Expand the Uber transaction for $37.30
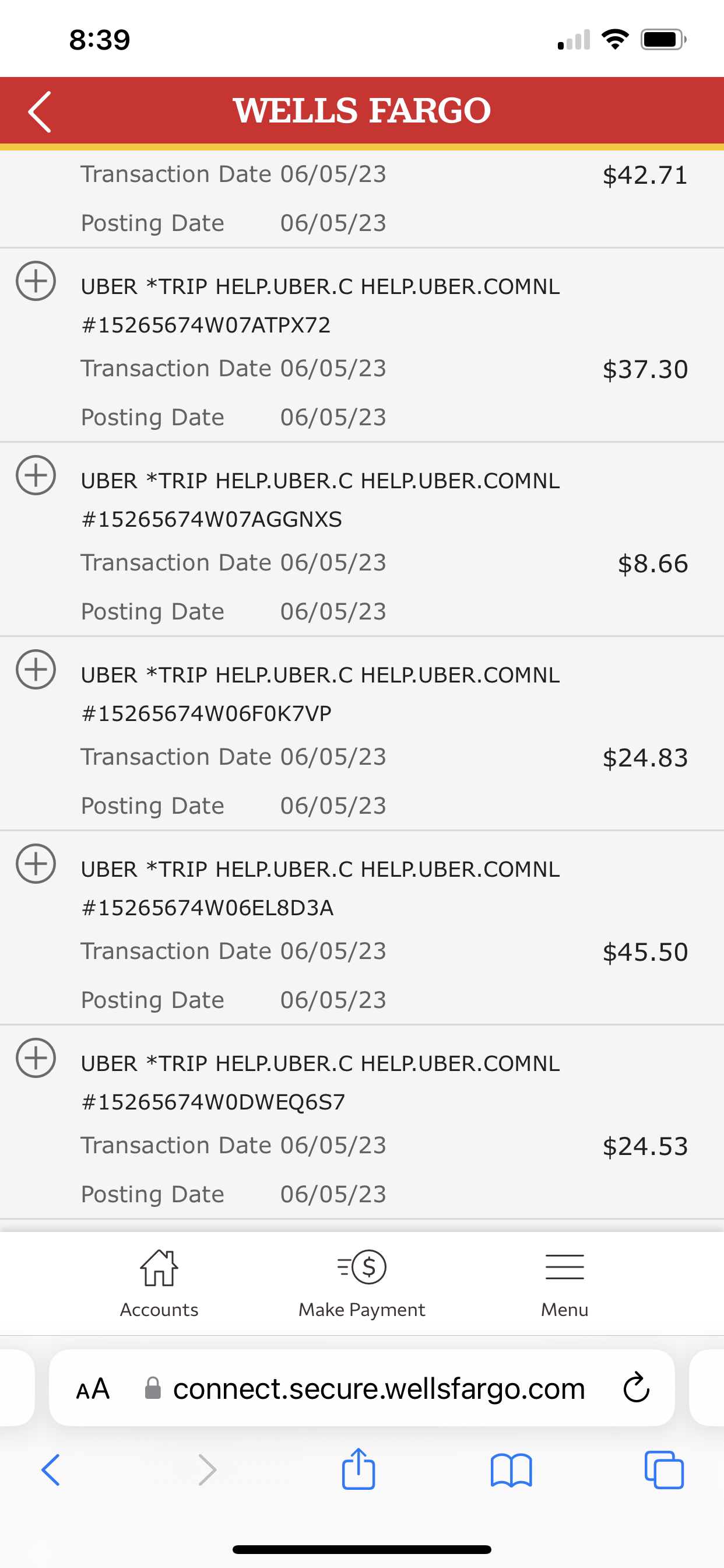Screen dimensions: 724x1568 (x=36, y=281)
